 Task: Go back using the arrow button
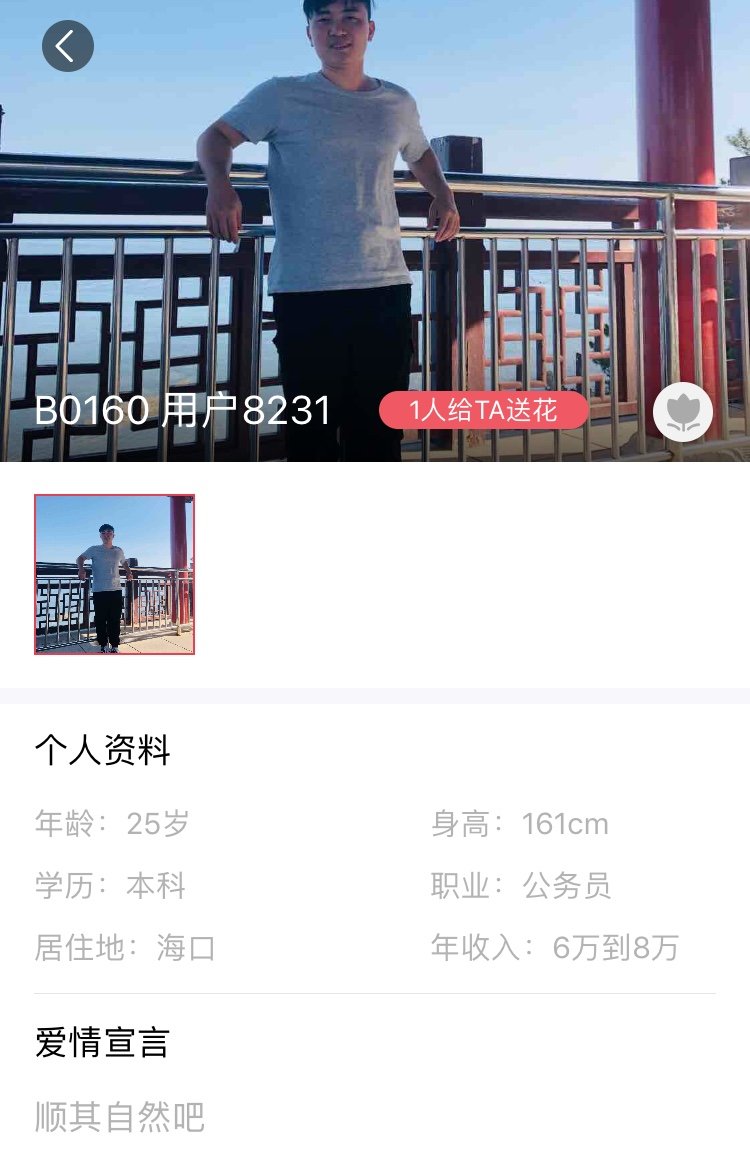tap(68, 46)
